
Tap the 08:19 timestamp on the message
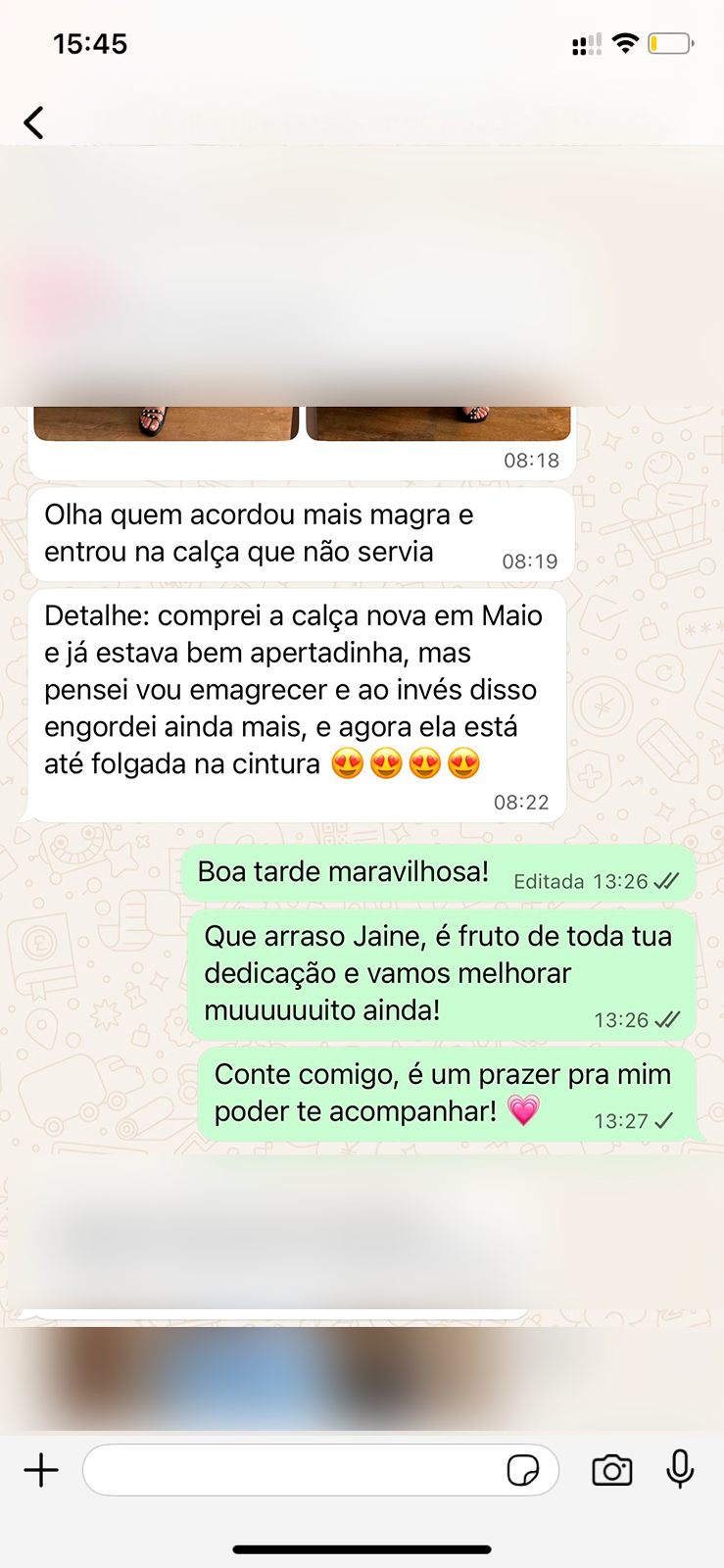(x=527, y=562)
